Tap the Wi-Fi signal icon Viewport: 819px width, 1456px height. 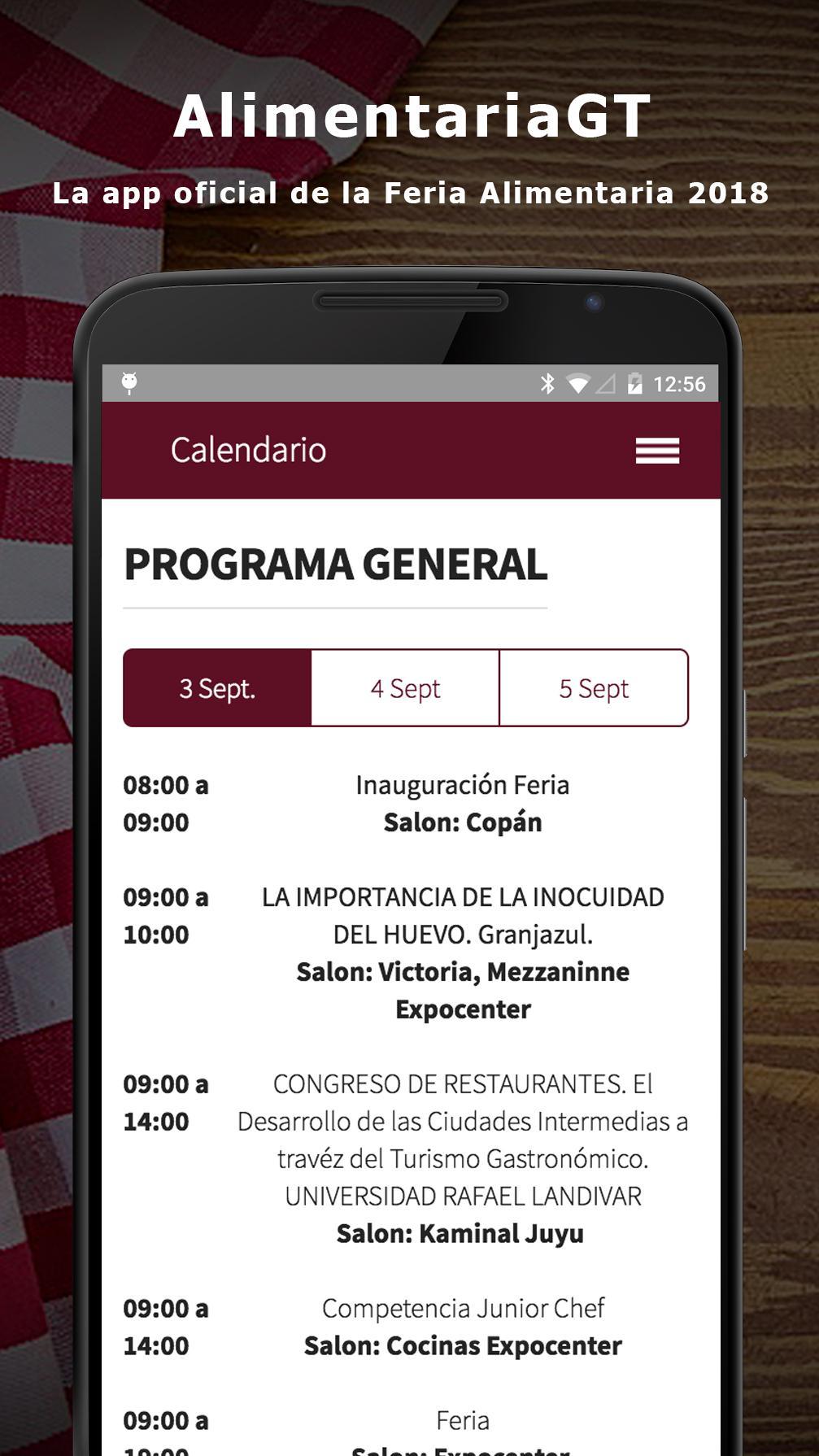coord(579,381)
